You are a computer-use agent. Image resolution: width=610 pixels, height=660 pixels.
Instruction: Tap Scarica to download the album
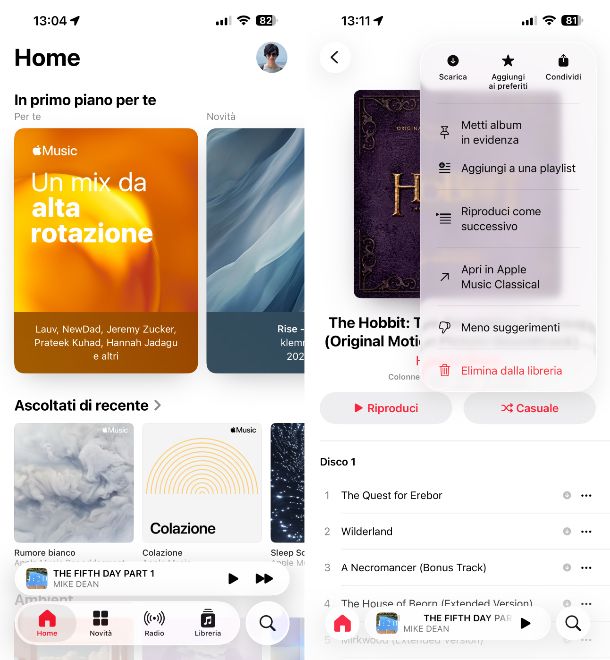coord(453,67)
